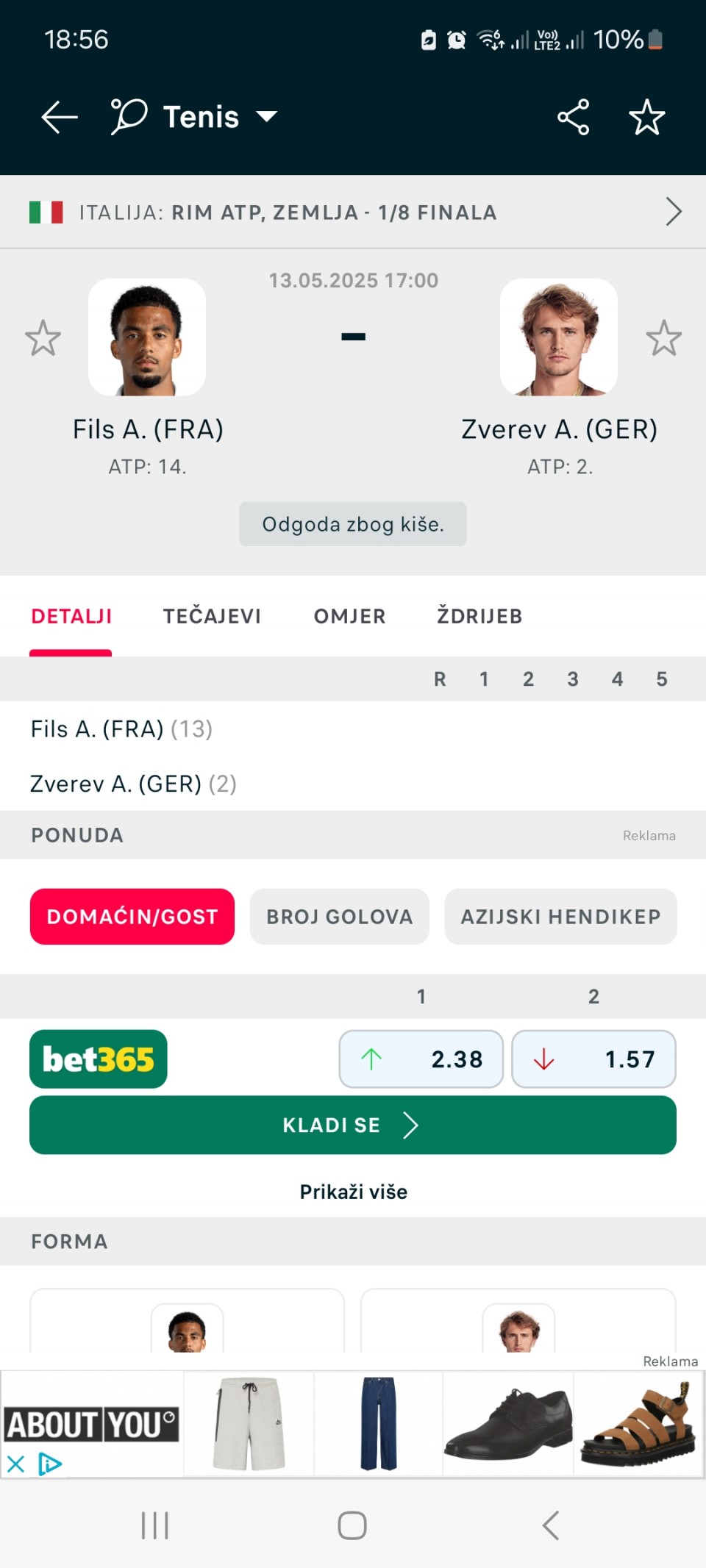The width and height of the screenshot is (706, 1568).
Task: Switch to the Ždrijeb tab
Action: click(479, 616)
